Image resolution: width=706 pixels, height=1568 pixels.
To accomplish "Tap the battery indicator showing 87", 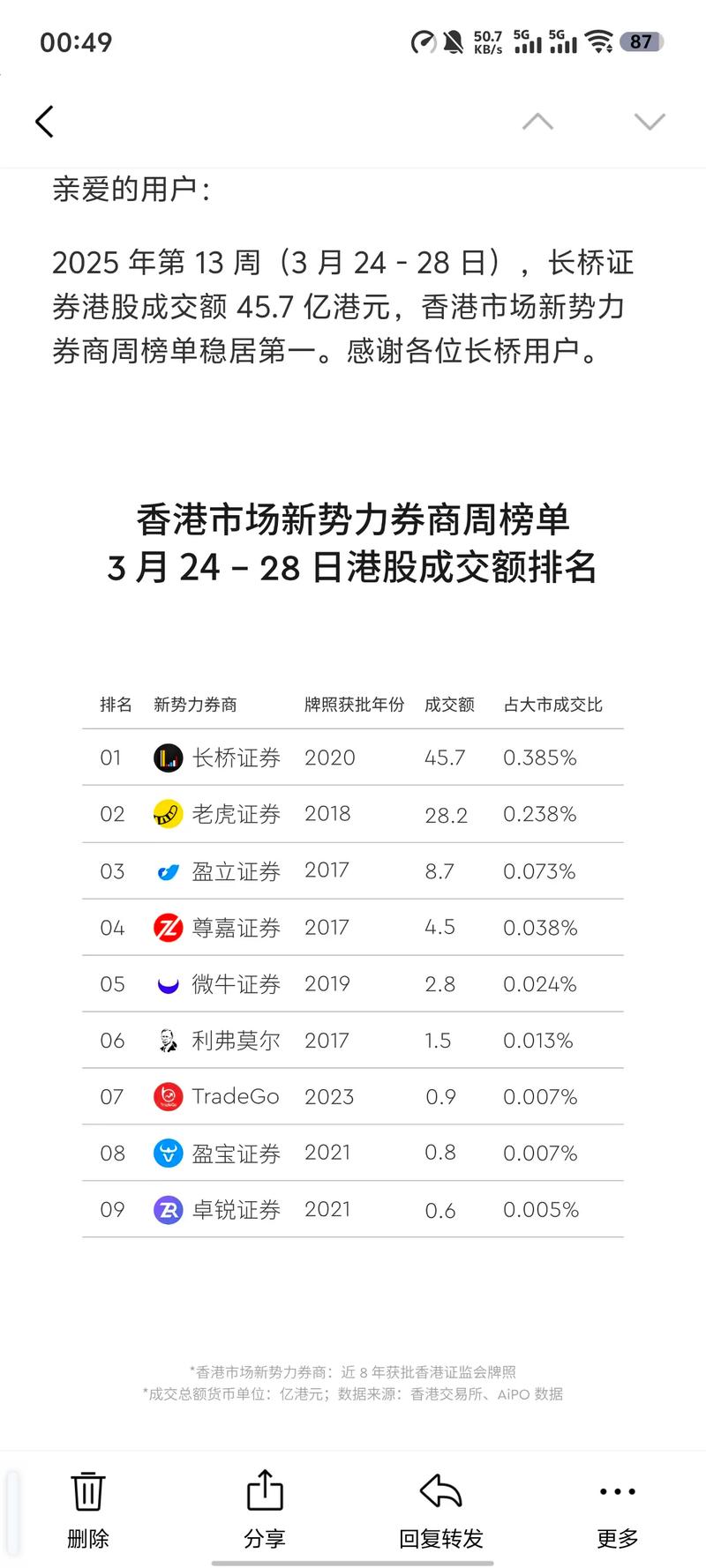I will click(642, 41).
